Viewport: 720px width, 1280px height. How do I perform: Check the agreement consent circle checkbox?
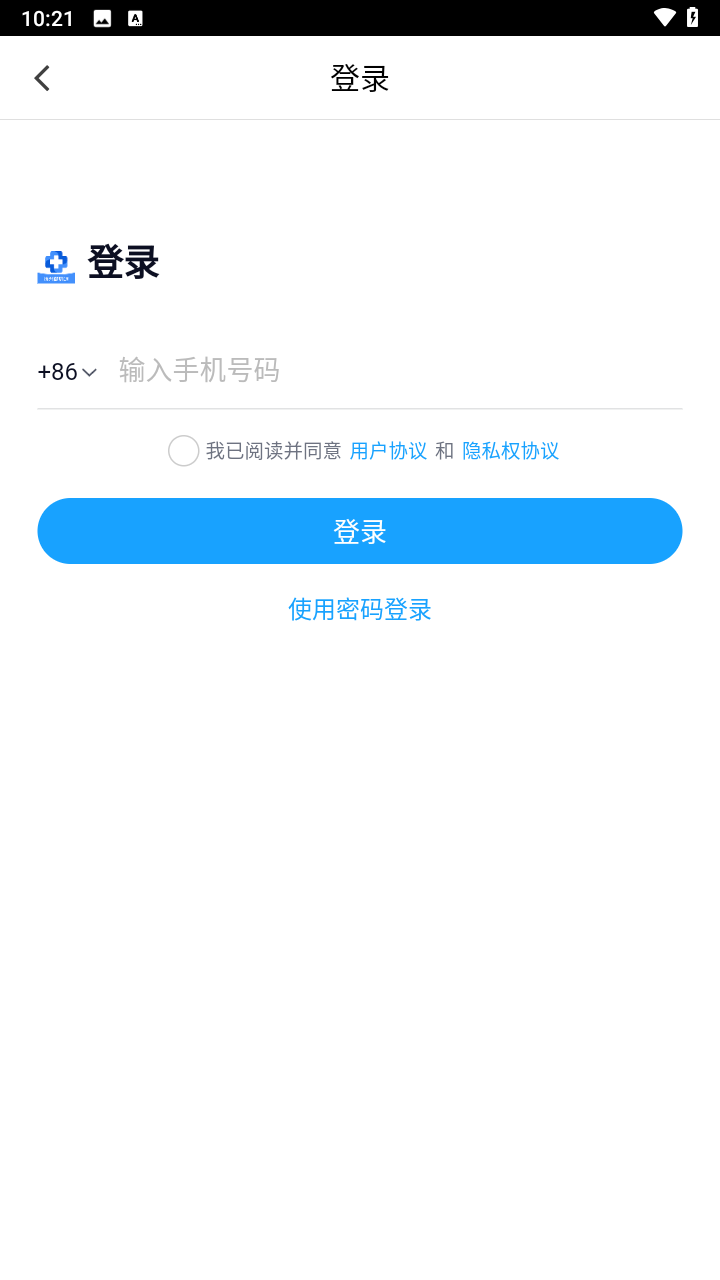pos(183,451)
